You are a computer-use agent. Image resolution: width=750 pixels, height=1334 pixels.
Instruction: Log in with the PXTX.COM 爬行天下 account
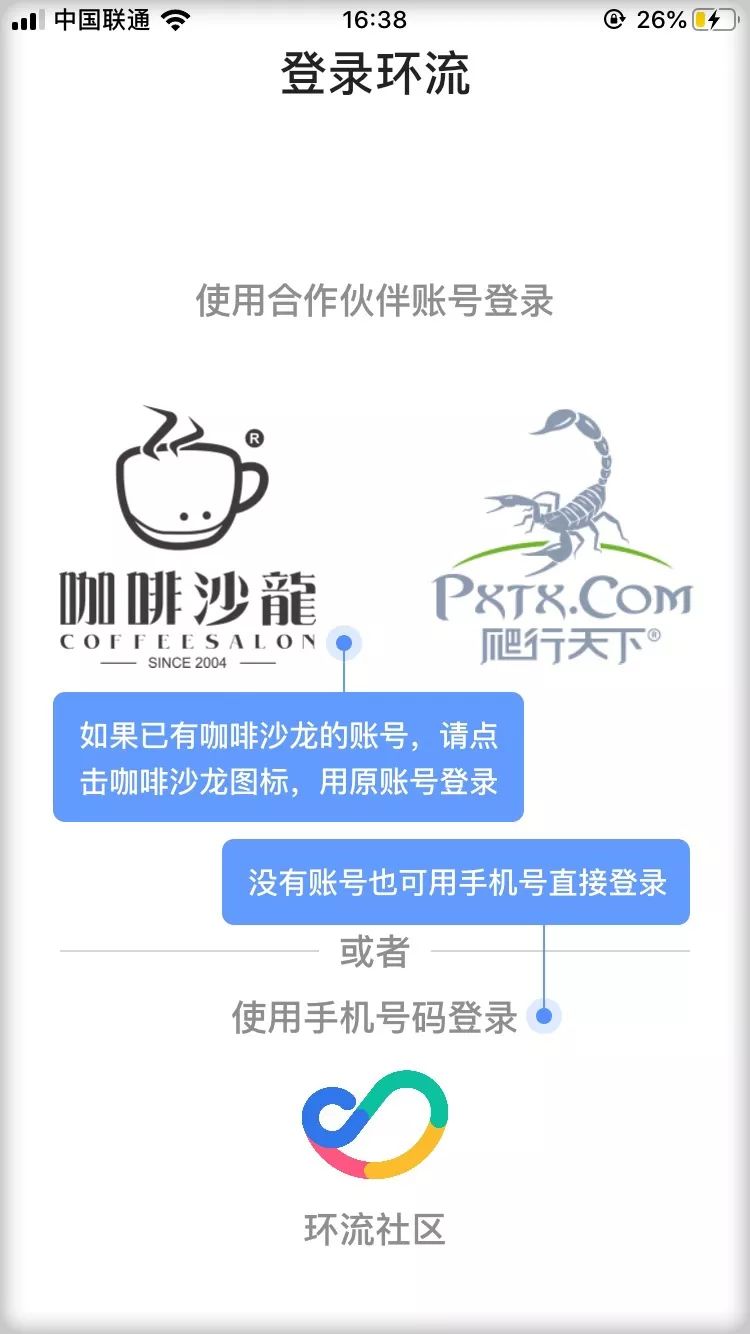point(562,537)
